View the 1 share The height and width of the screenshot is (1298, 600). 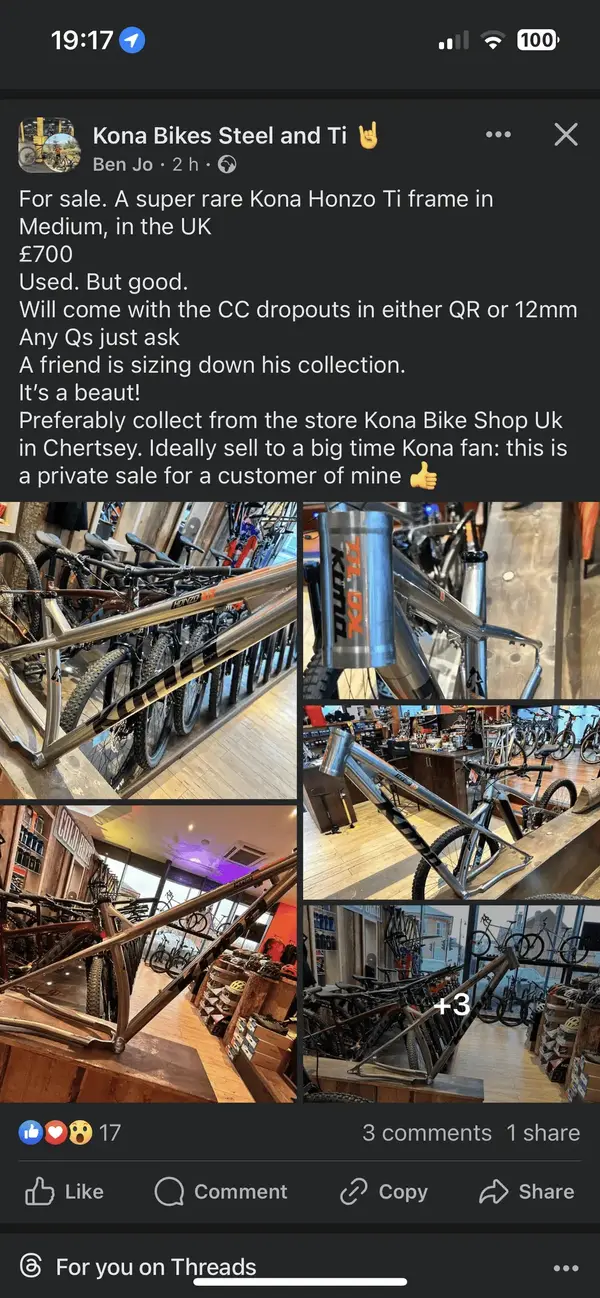543,1132
